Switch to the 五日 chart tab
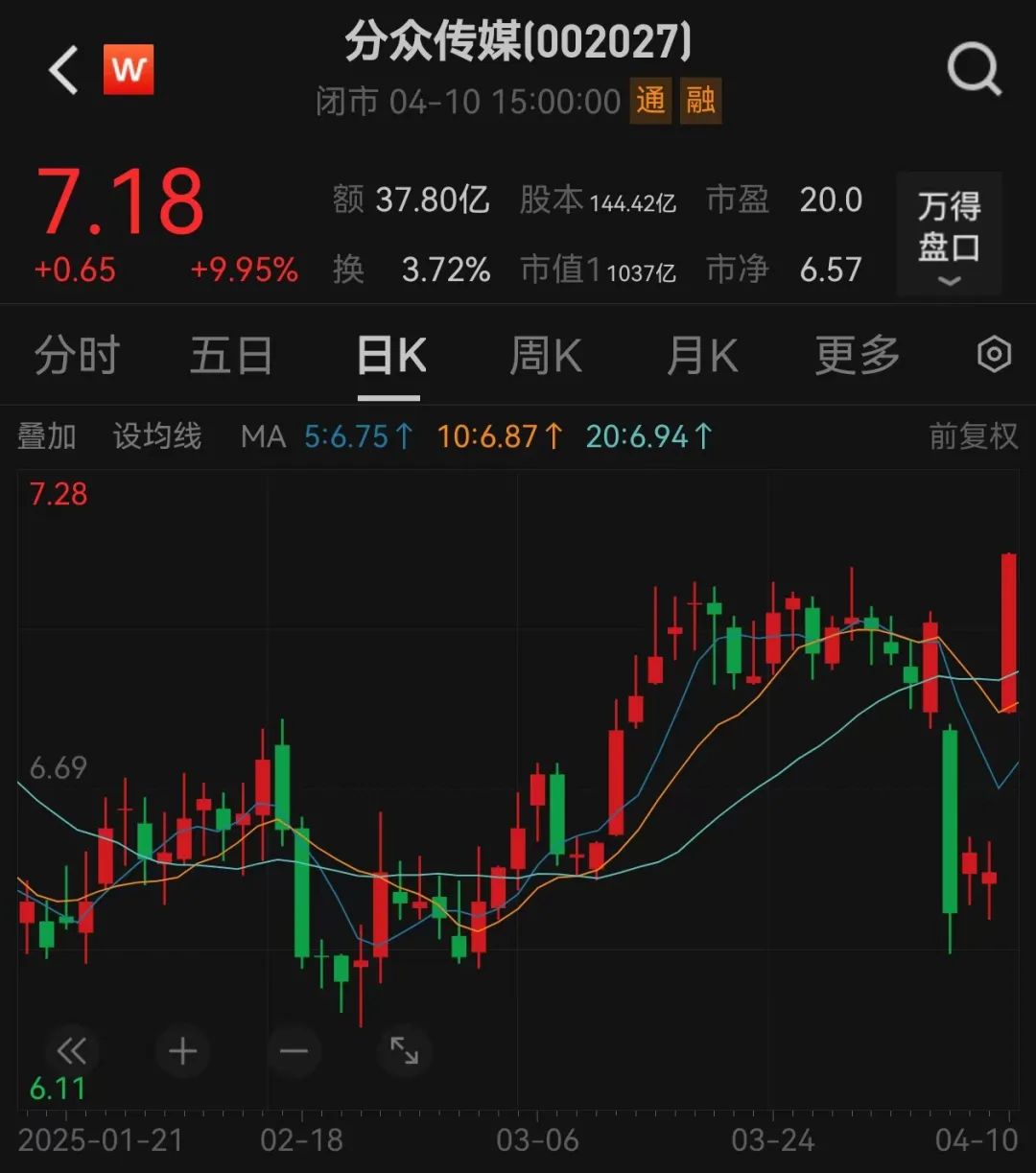The width and height of the screenshot is (1036, 1173). point(231,356)
